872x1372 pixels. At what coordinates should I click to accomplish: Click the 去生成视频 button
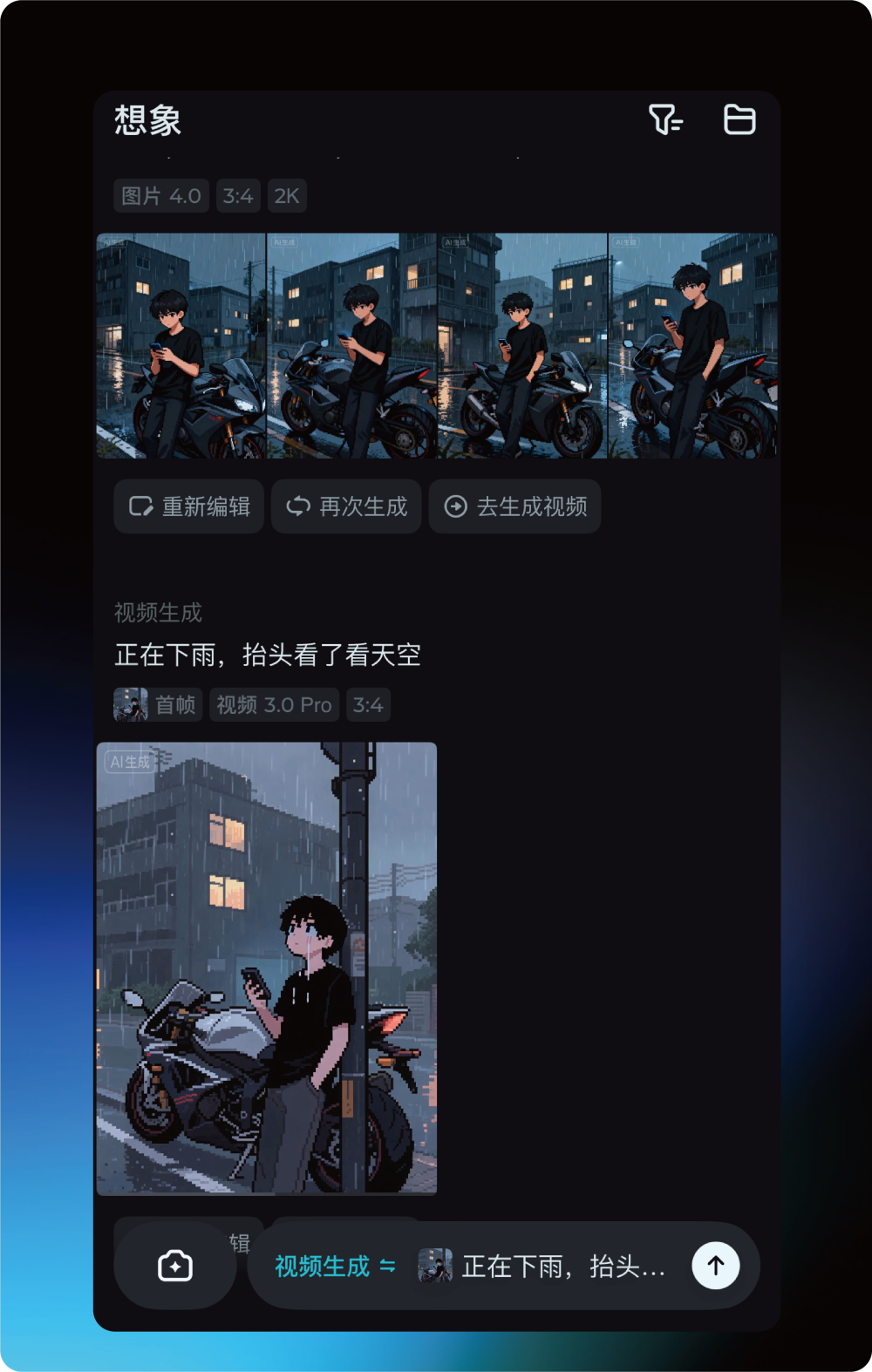point(514,506)
